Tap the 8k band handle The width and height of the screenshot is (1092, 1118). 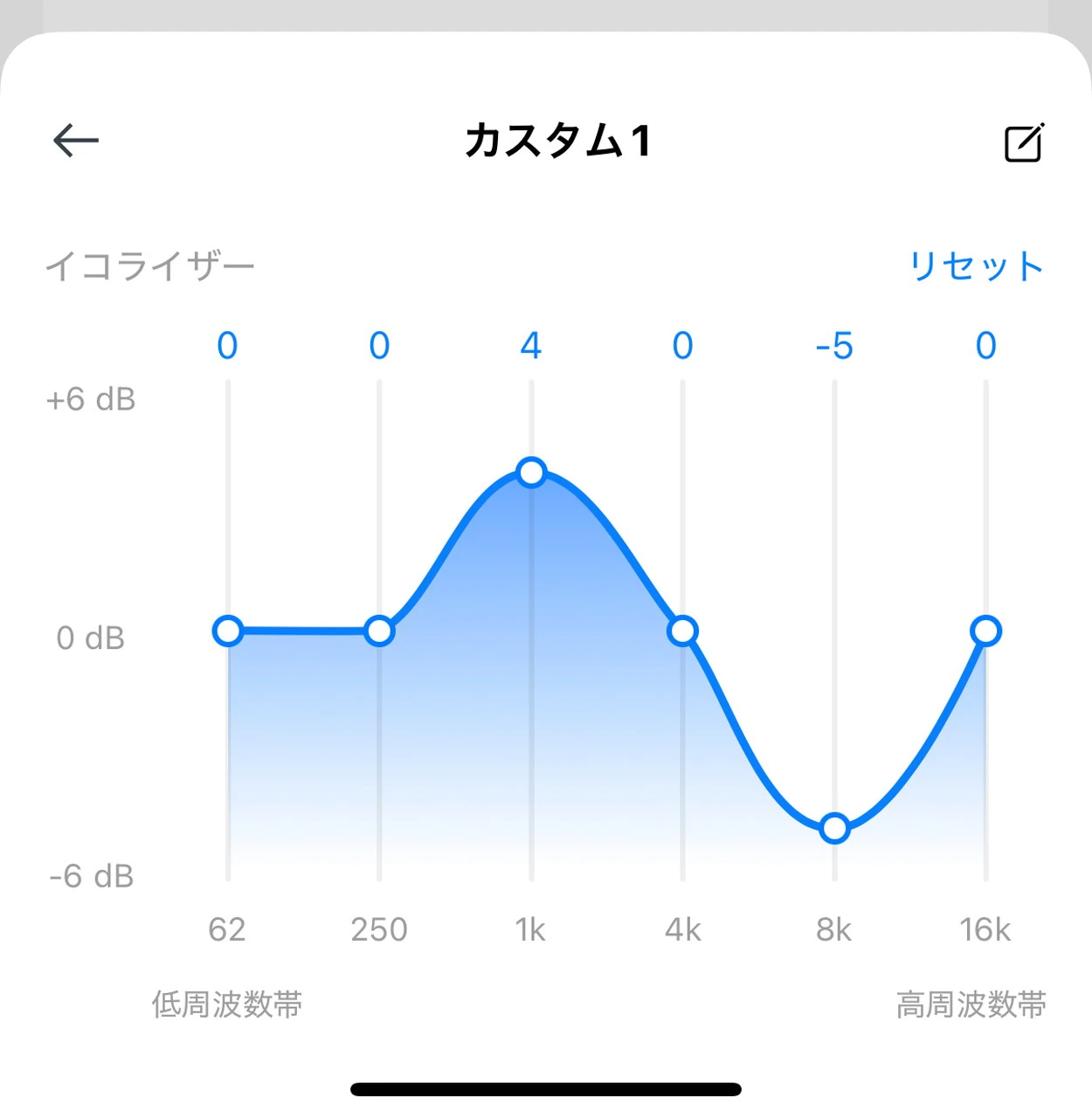[834, 828]
